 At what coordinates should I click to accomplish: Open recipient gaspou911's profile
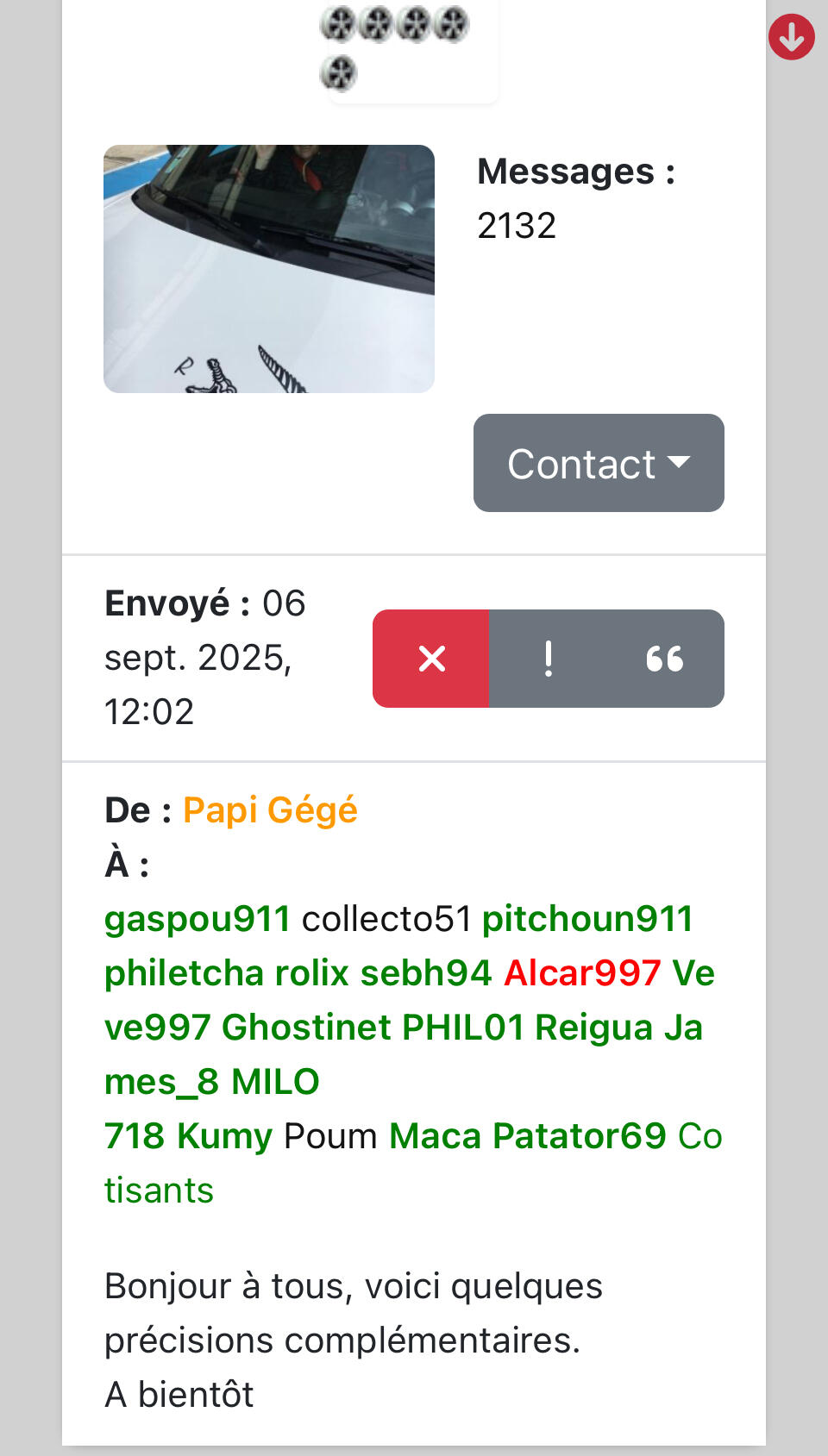coord(198,919)
